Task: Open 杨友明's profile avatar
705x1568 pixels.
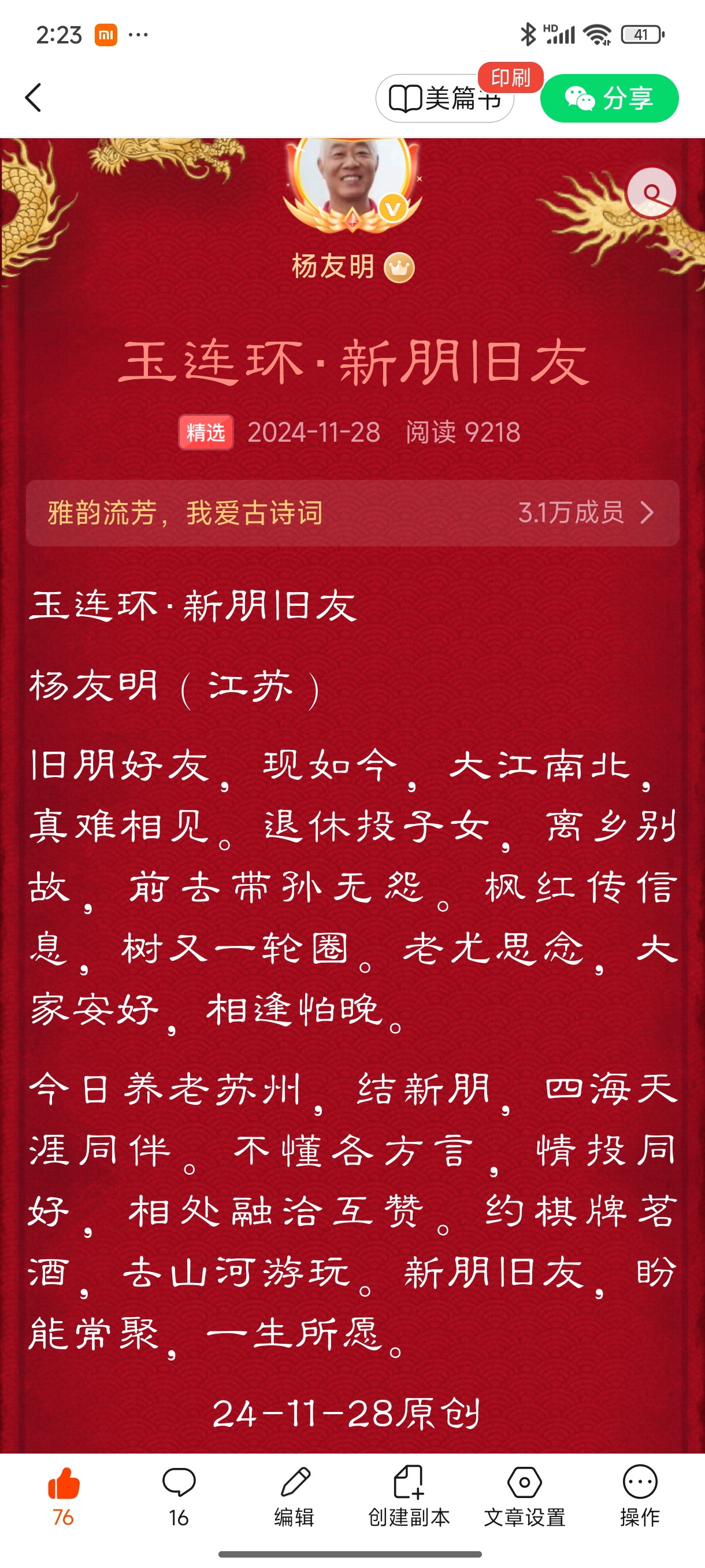Action: [x=352, y=180]
